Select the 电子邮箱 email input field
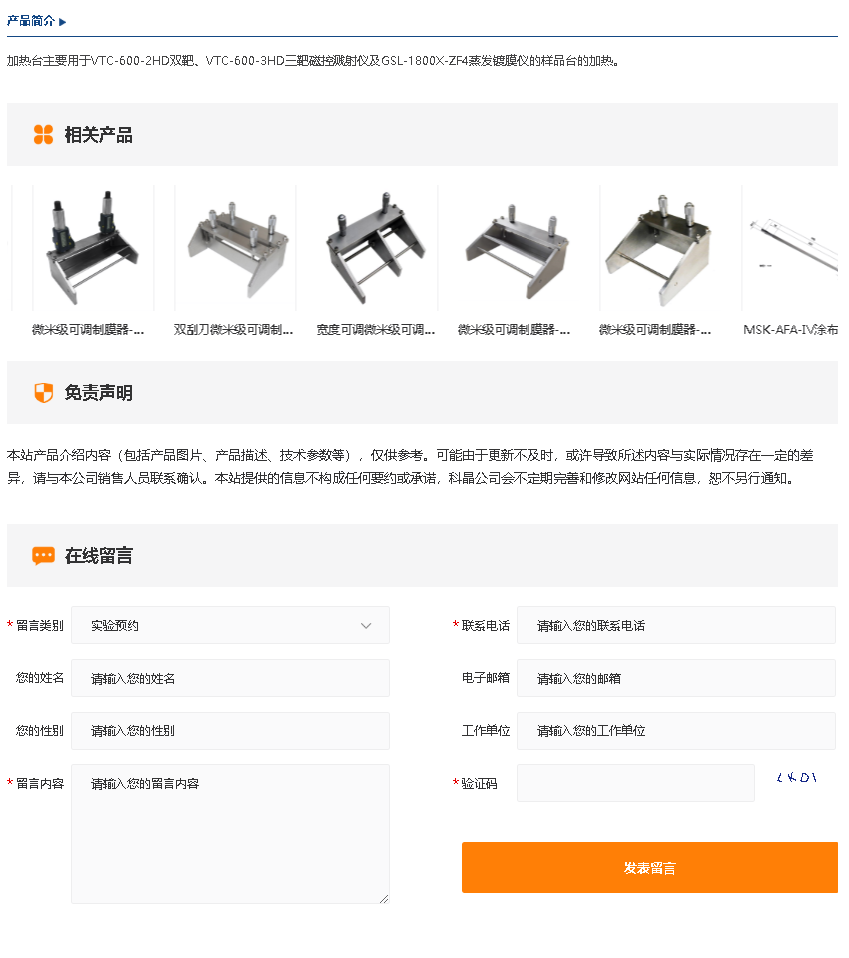The image size is (849, 958). pos(676,678)
